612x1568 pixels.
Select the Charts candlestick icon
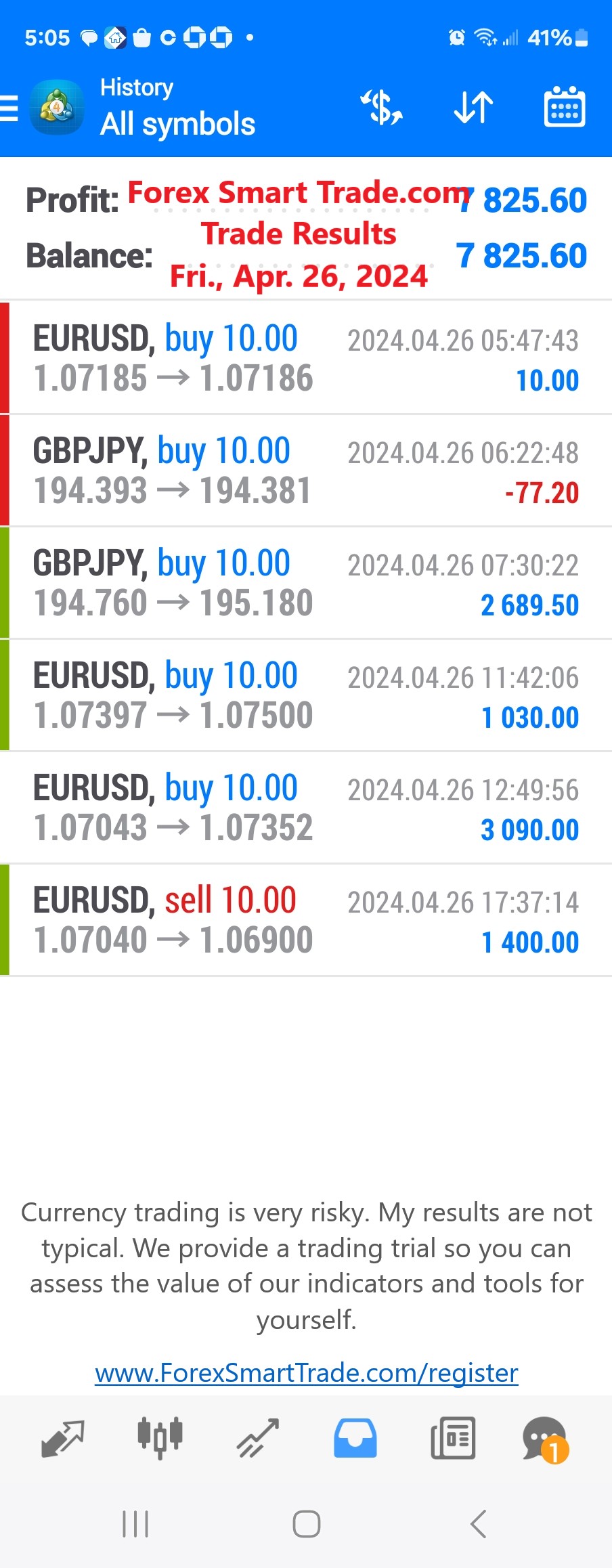(x=160, y=1438)
